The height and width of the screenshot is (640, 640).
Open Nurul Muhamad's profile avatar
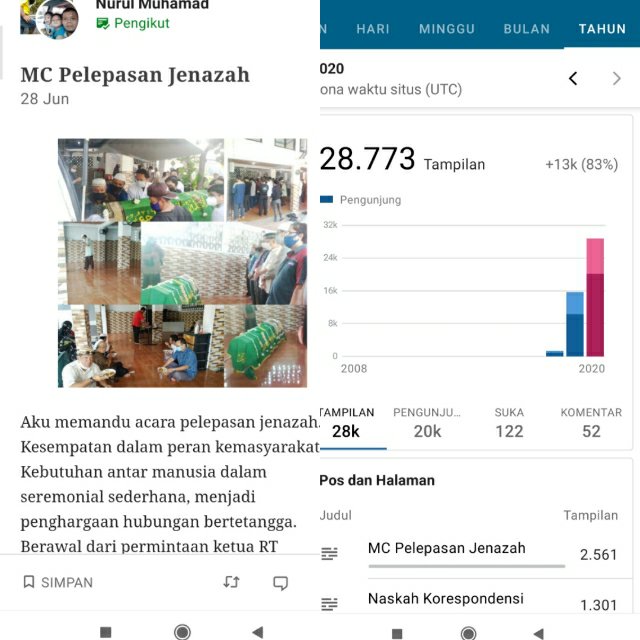tap(49, 17)
